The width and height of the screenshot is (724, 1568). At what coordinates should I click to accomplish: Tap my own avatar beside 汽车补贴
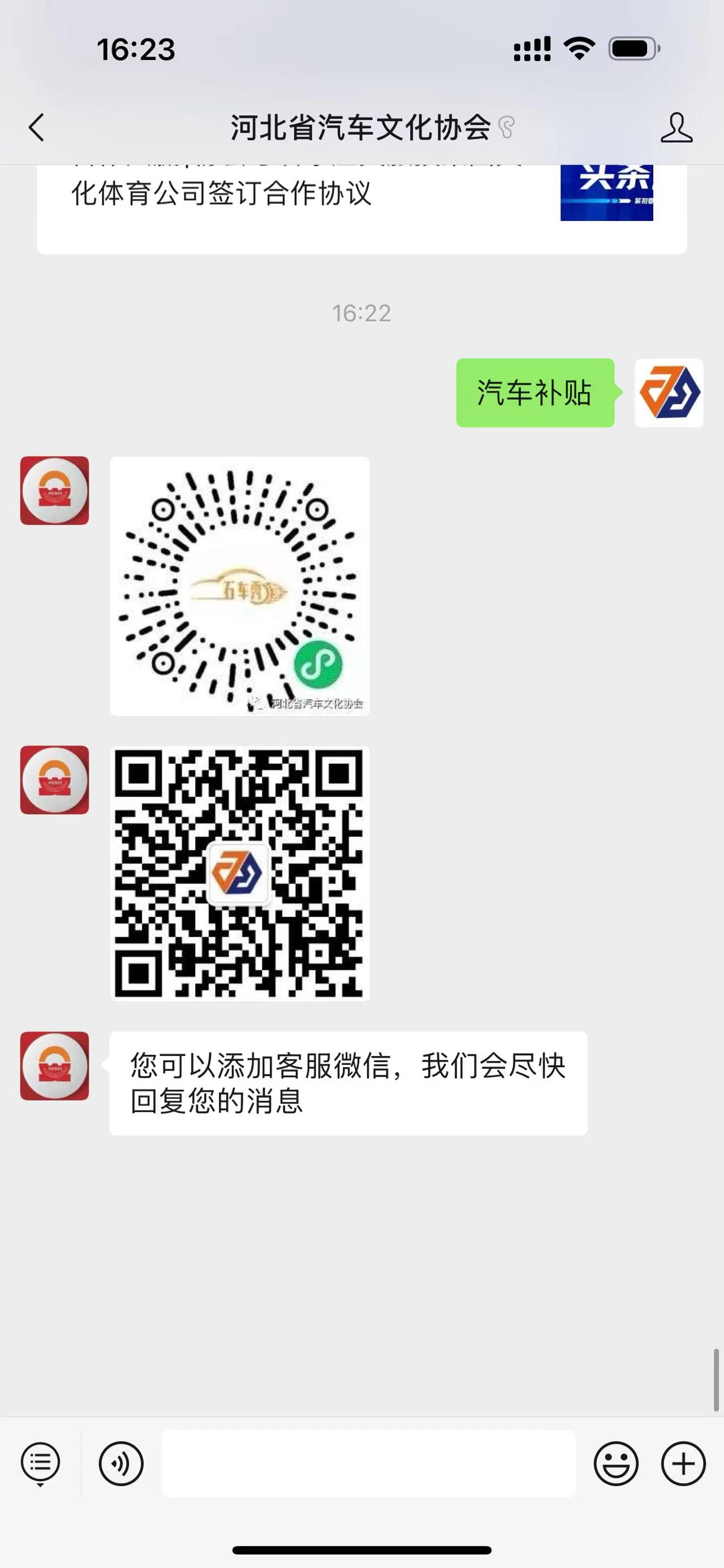coord(669,393)
